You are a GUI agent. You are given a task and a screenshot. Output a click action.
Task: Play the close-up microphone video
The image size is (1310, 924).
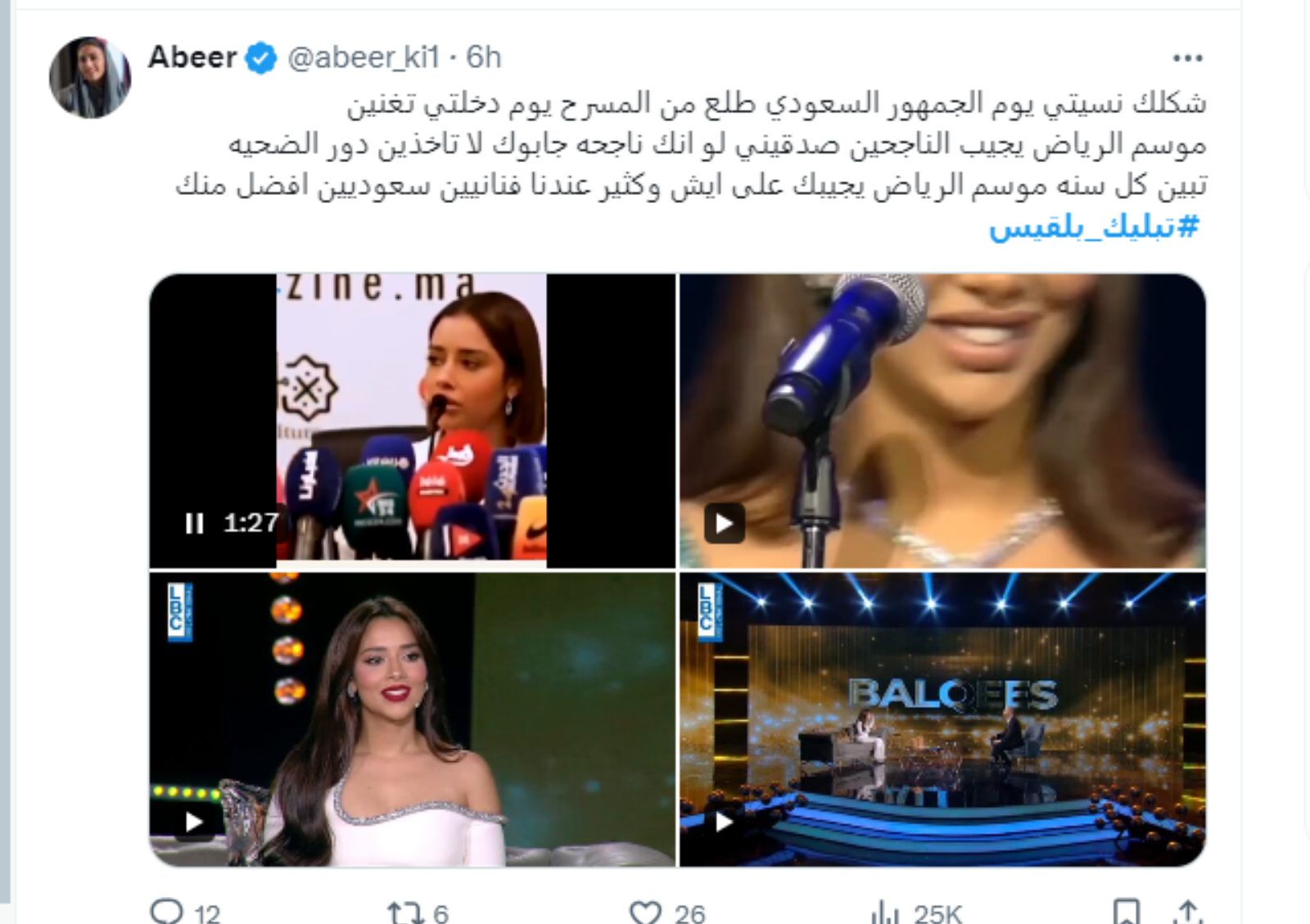coord(724,523)
